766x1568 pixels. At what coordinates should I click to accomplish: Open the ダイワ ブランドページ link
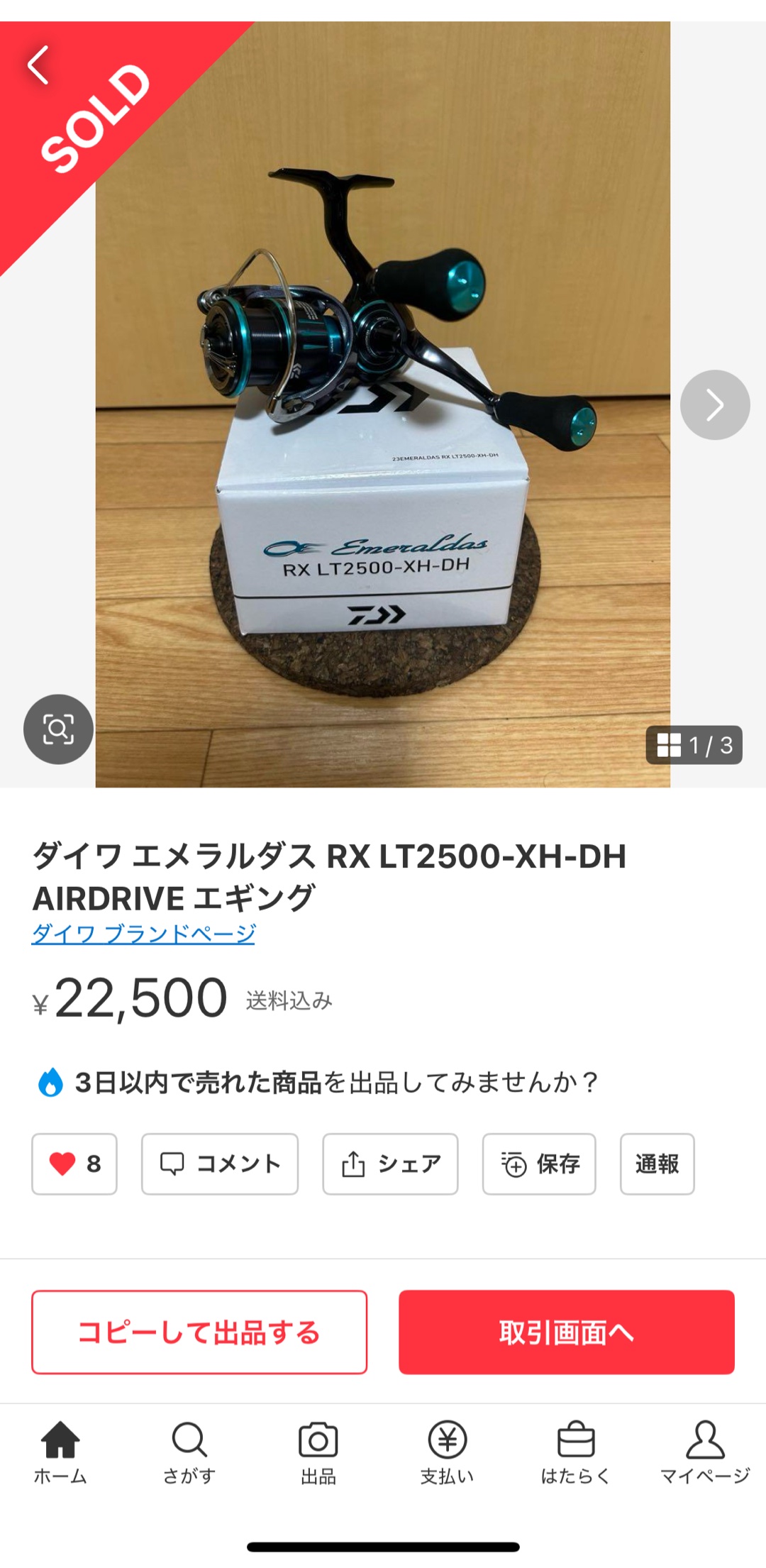click(143, 934)
